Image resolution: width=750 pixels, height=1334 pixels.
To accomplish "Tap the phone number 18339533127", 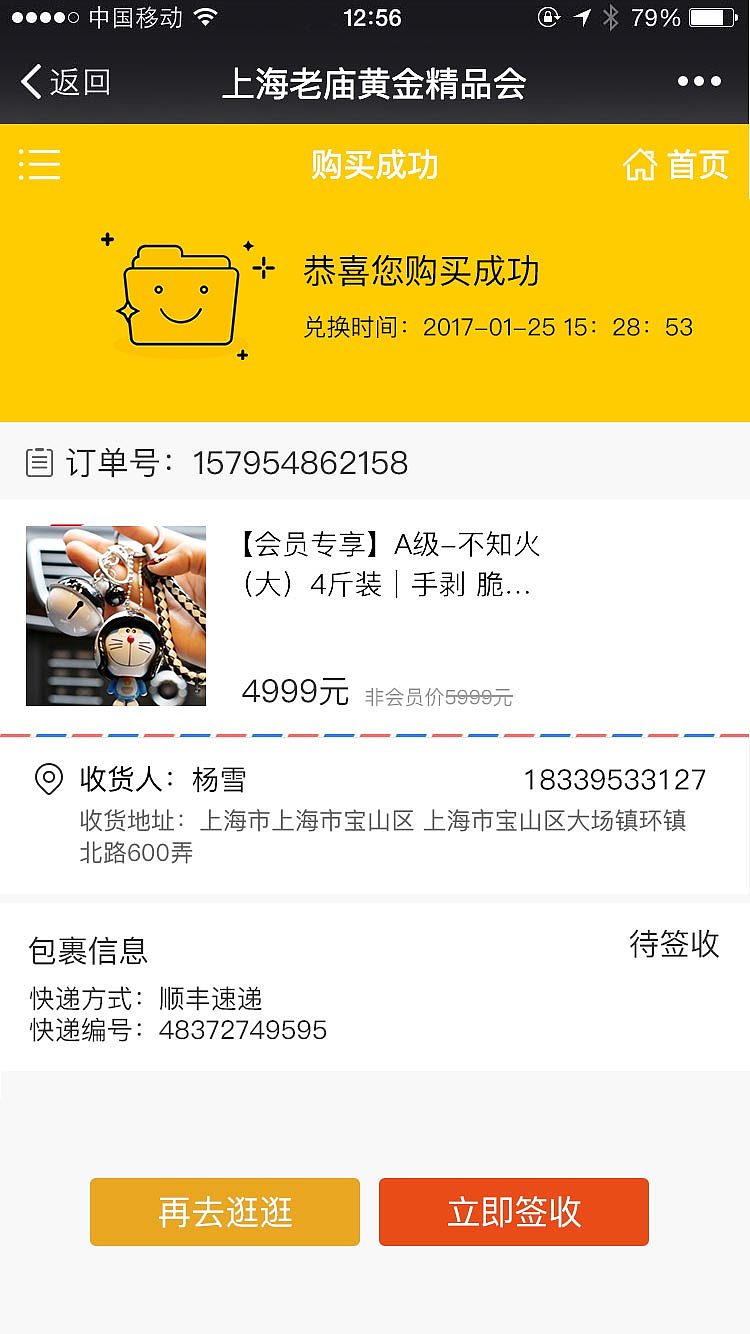I will 616,779.
